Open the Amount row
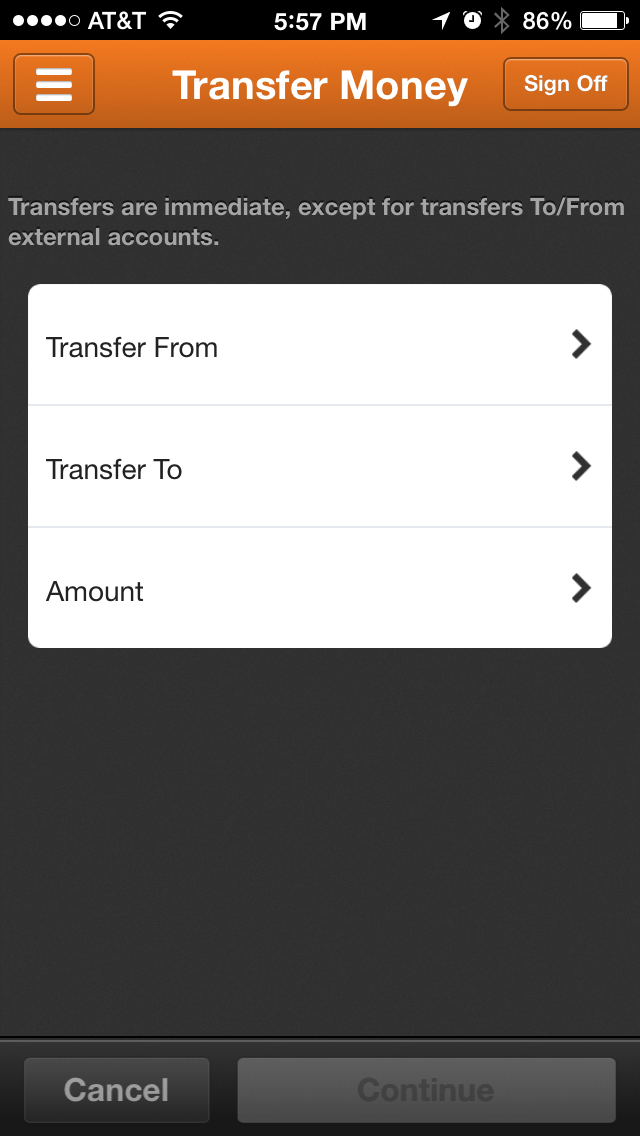This screenshot has height=1136, width=640. point(320,590)
